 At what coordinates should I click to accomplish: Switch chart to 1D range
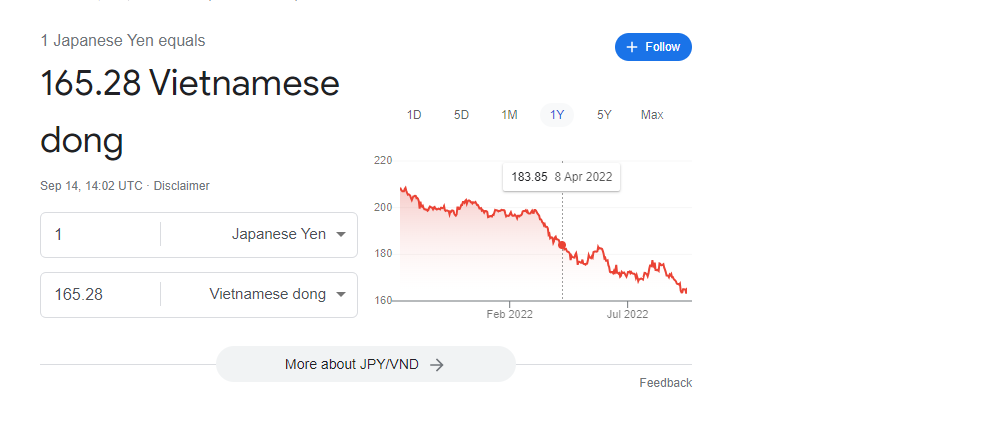pyautogui.click(x=414, y=115)
